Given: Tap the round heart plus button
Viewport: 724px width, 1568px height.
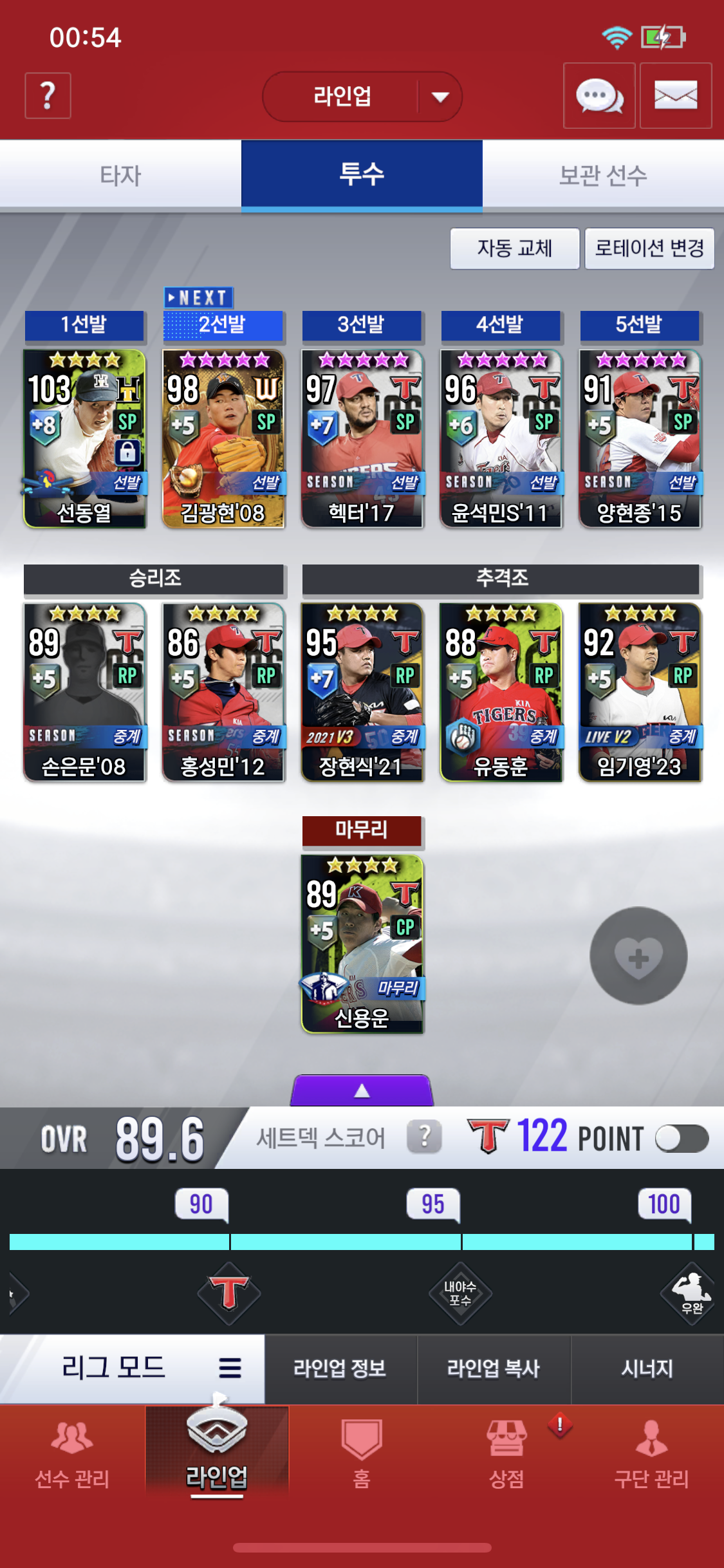Looking at the screenshot, I should (638, 956).
